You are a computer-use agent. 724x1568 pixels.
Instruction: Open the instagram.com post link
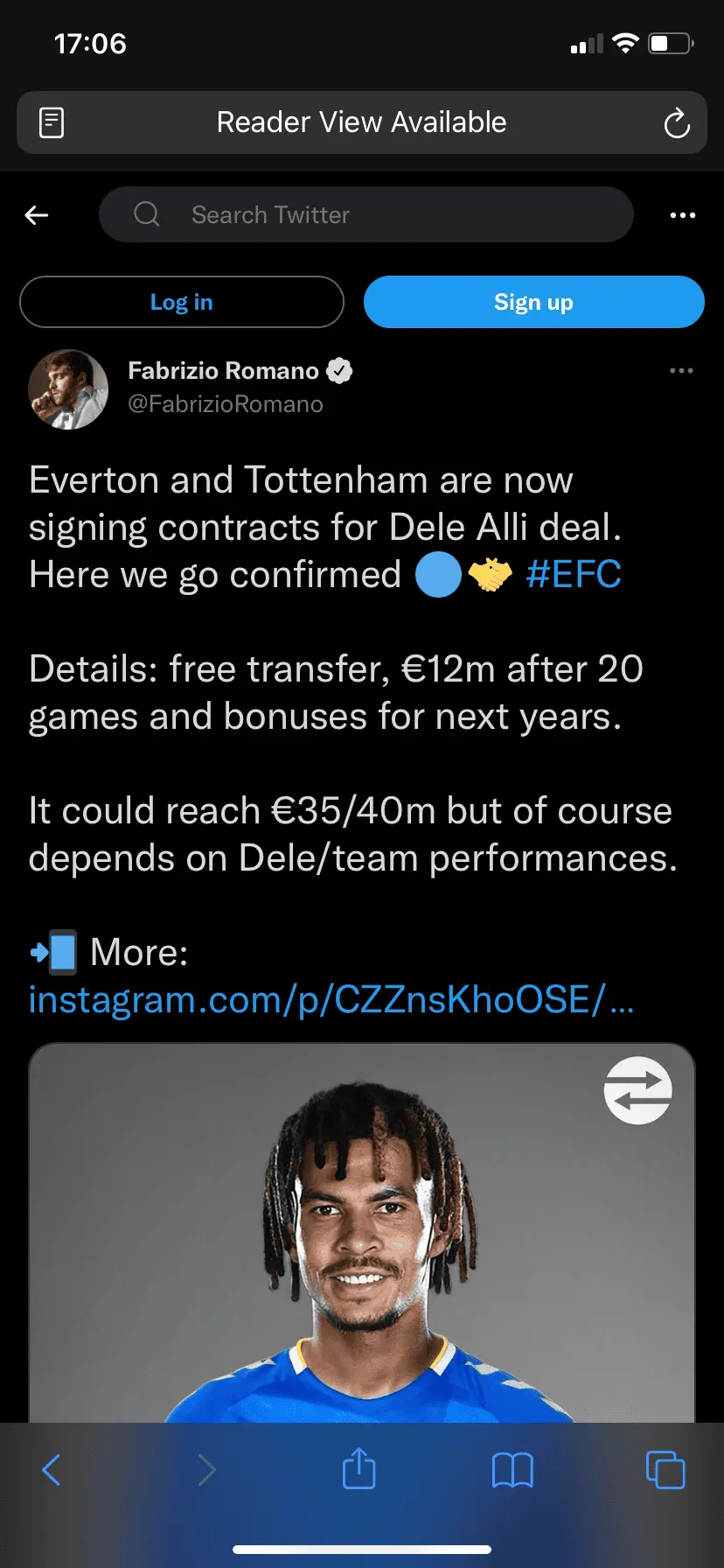pos(331,1000)
